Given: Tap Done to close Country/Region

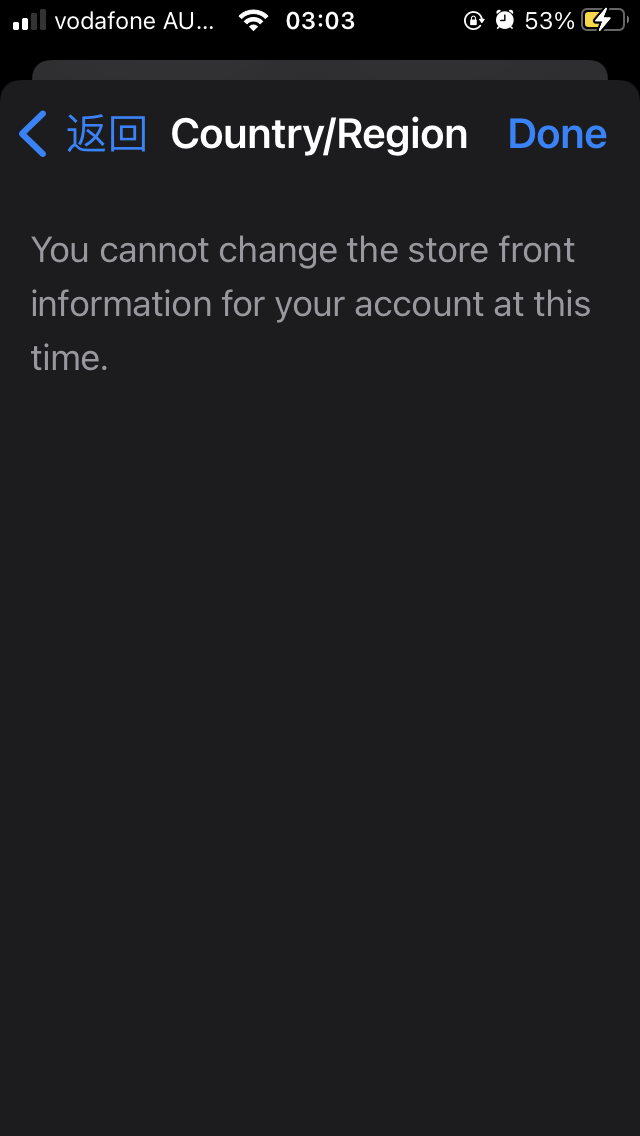Looking at the screenshot, I should tap(557, 134).
